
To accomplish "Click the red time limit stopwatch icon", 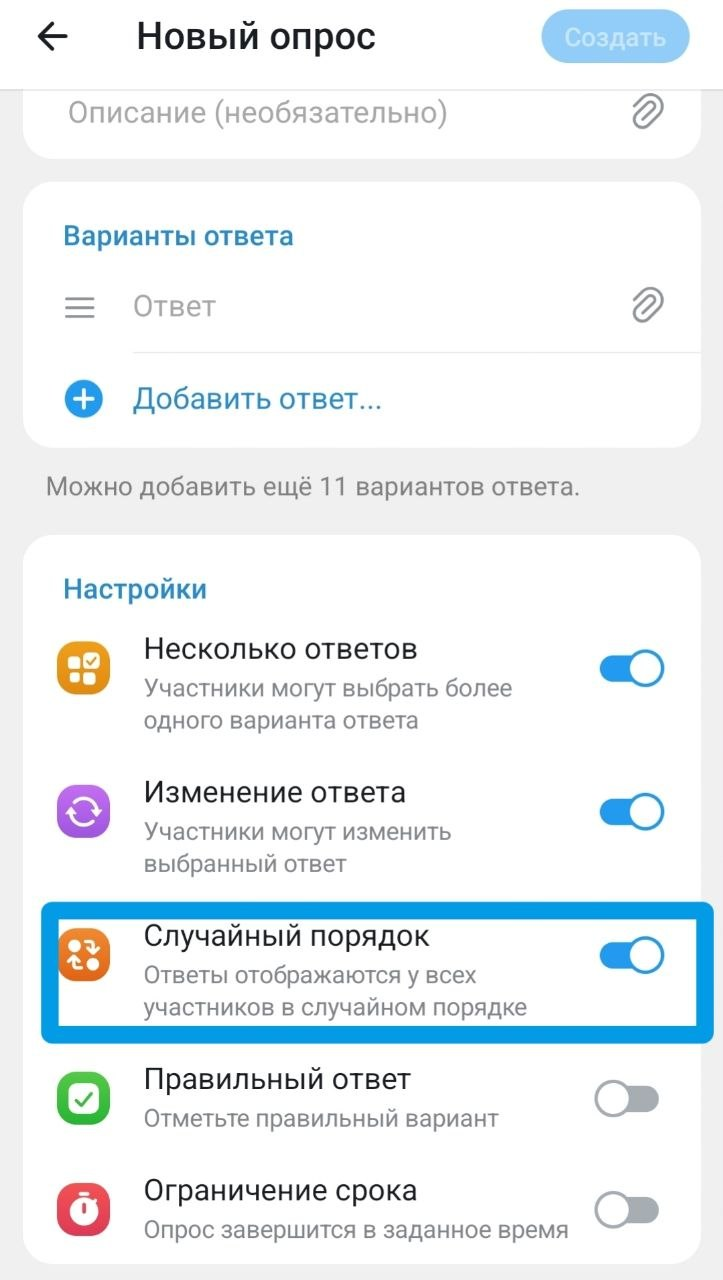I will click(83, 1209).
